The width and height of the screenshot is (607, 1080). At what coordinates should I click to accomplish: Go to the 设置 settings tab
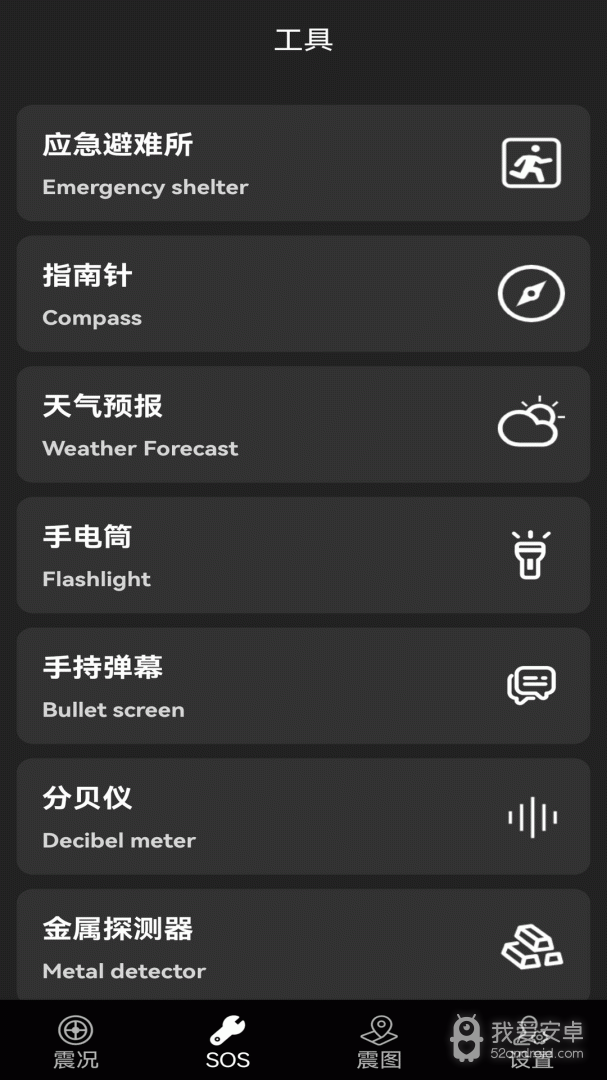tap(531, 1040)
